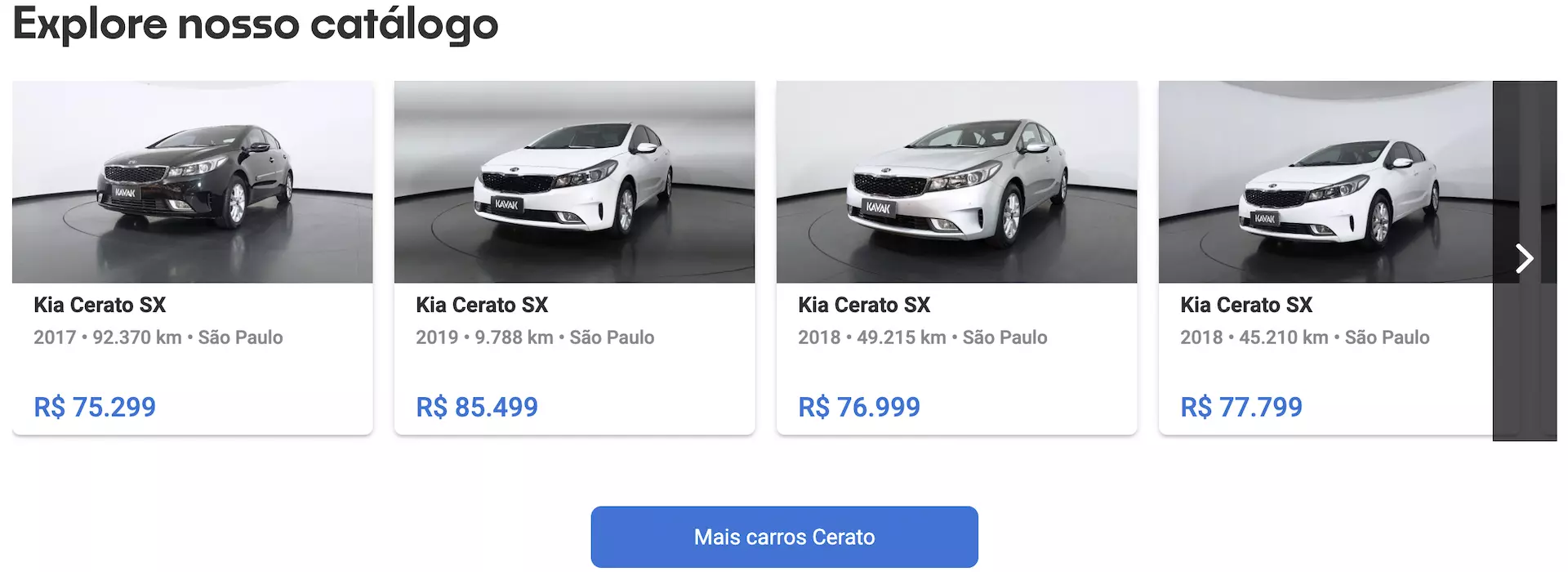
Task: Show next cars with the carousel arrow
Action: tap(1524, 259)
